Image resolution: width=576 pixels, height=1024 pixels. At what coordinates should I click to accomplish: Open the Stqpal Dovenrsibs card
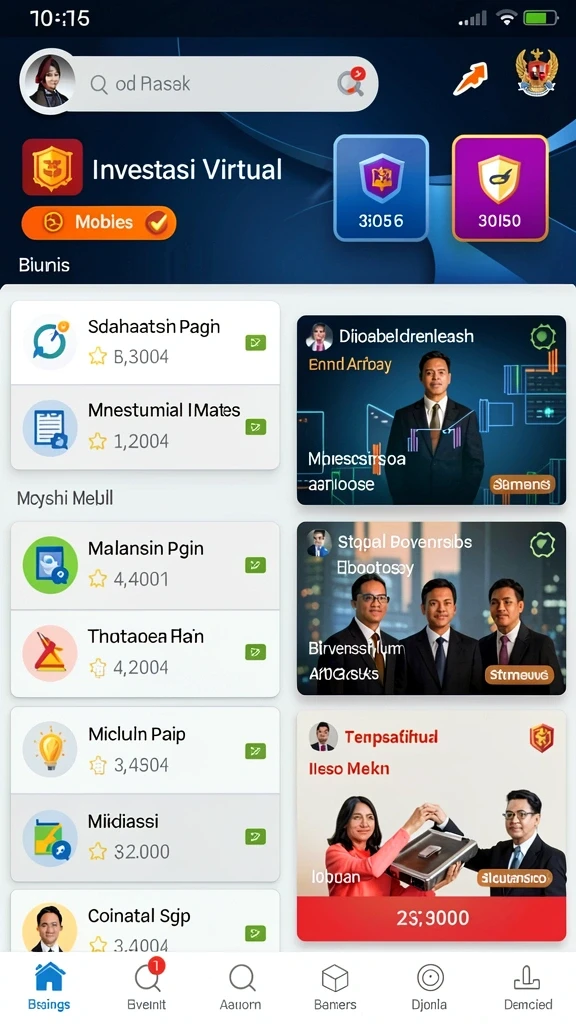coord(432,608)
